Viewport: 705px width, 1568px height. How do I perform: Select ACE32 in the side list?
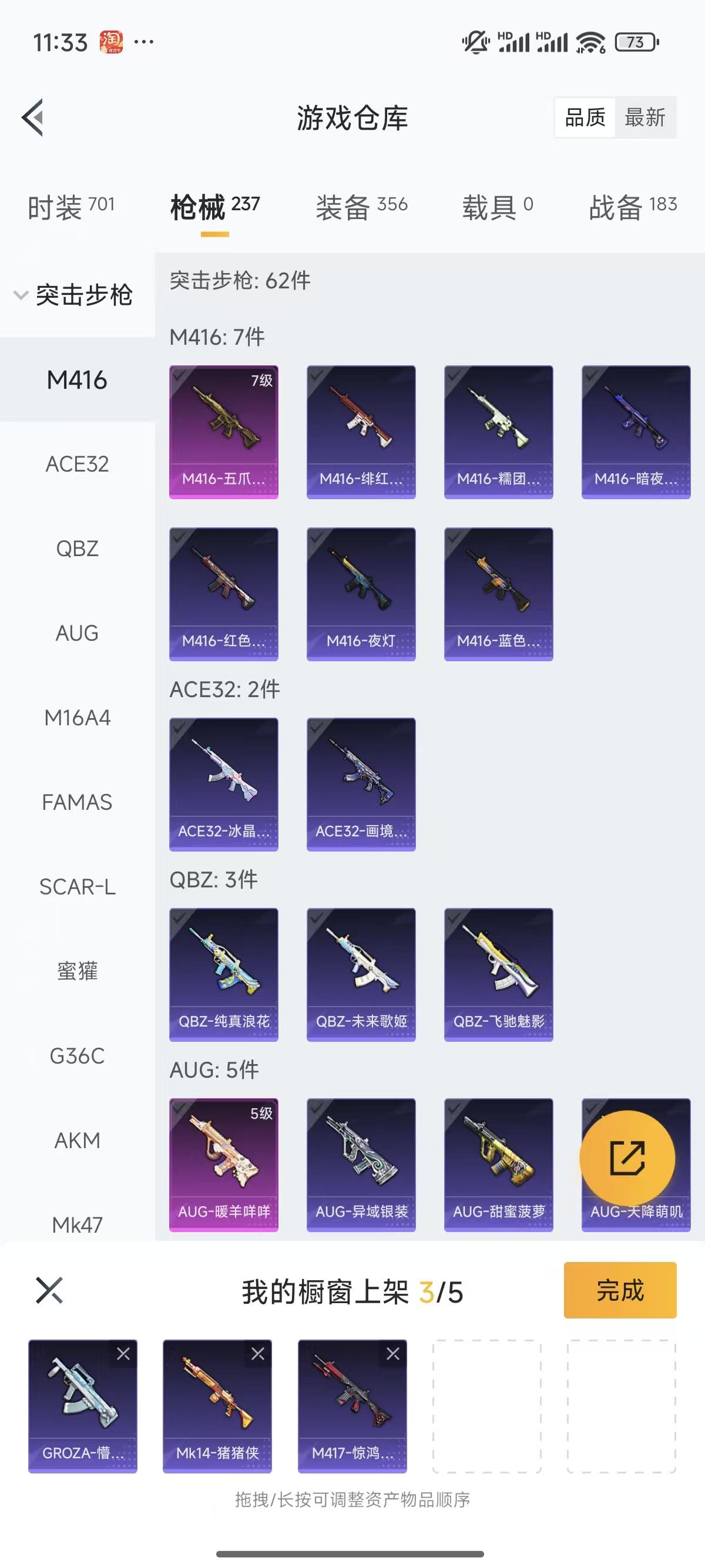tap(78, 464)
